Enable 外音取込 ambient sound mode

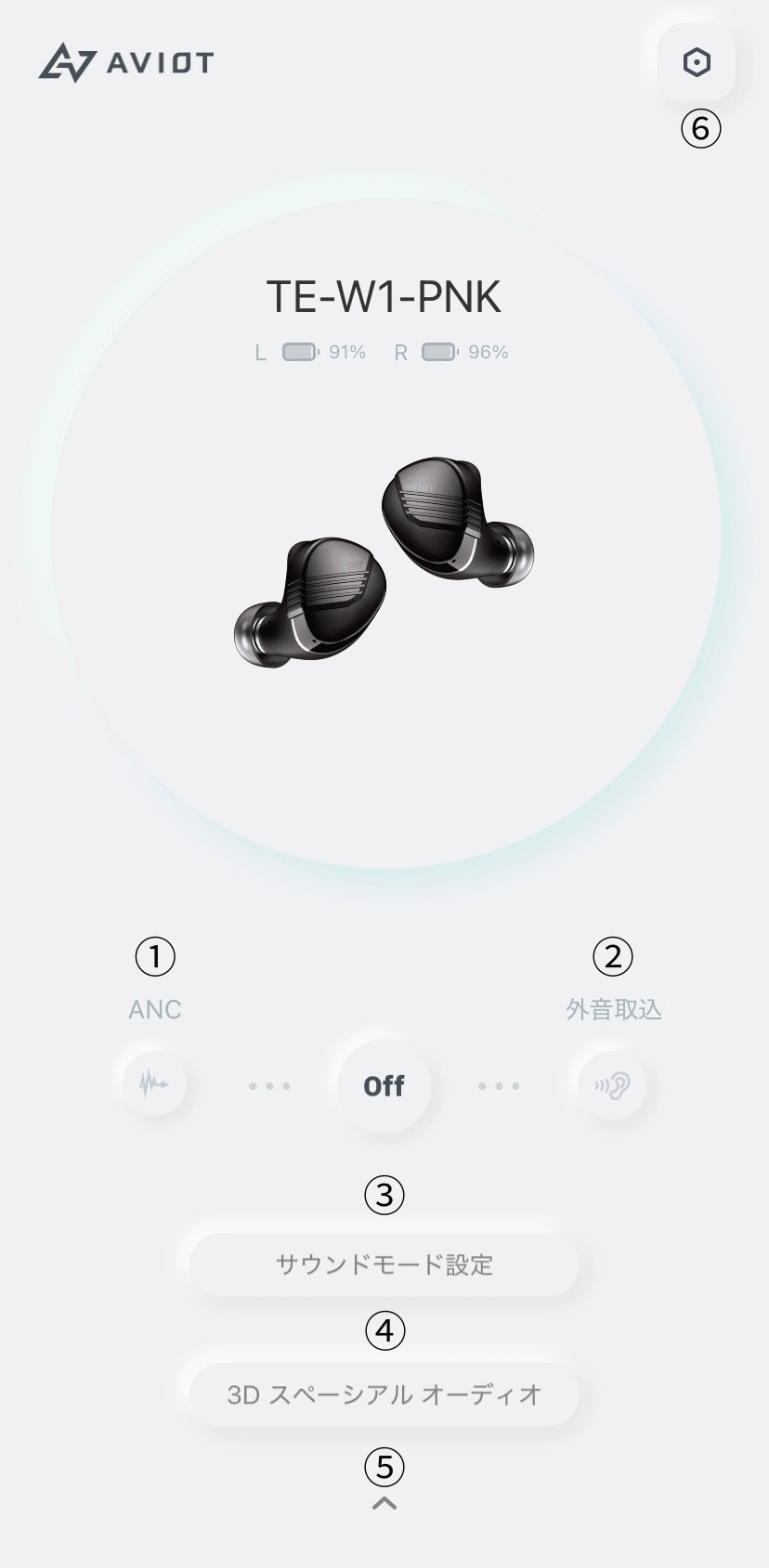pos(613,1084)
